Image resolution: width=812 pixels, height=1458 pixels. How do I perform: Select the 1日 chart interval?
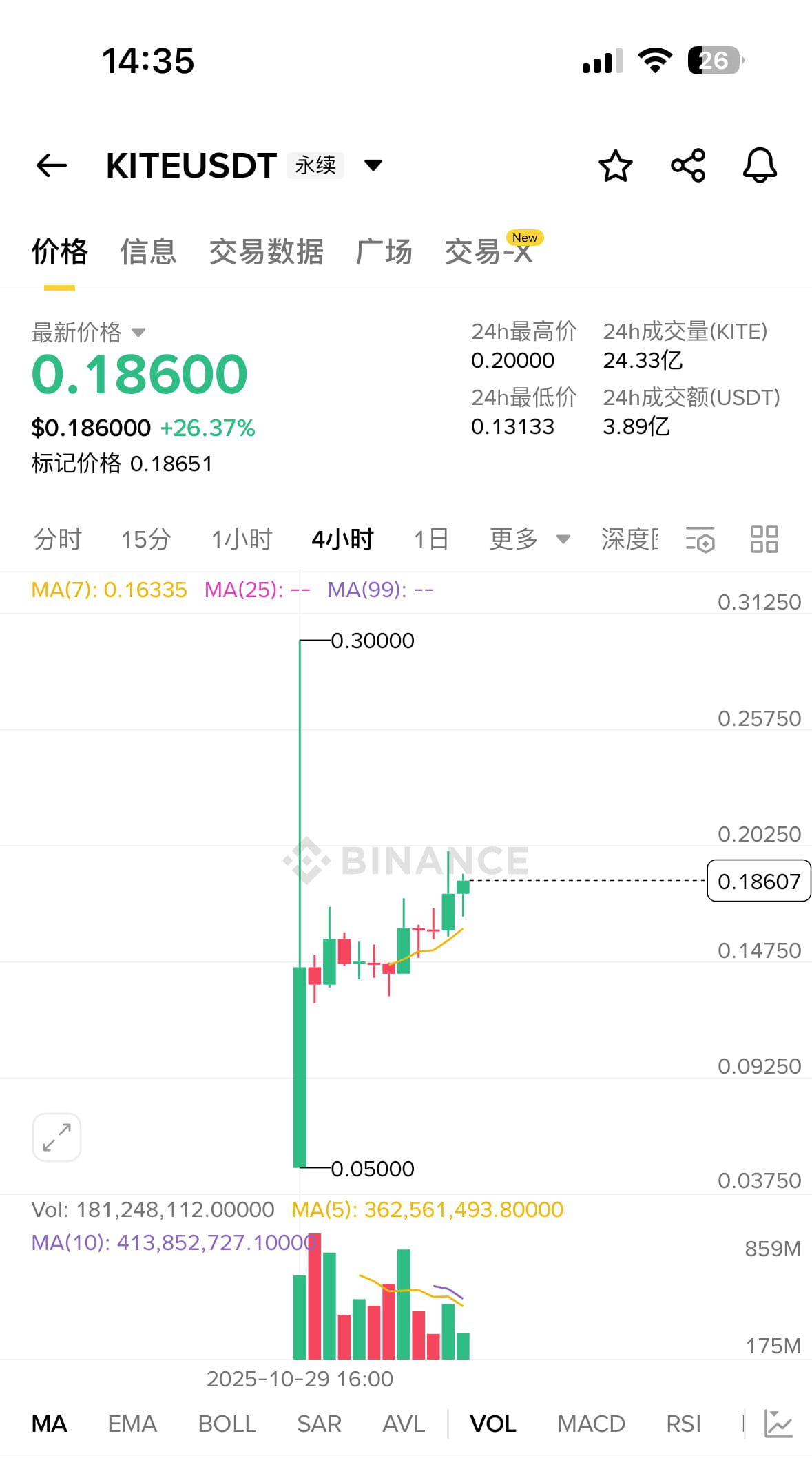[431, 539]
